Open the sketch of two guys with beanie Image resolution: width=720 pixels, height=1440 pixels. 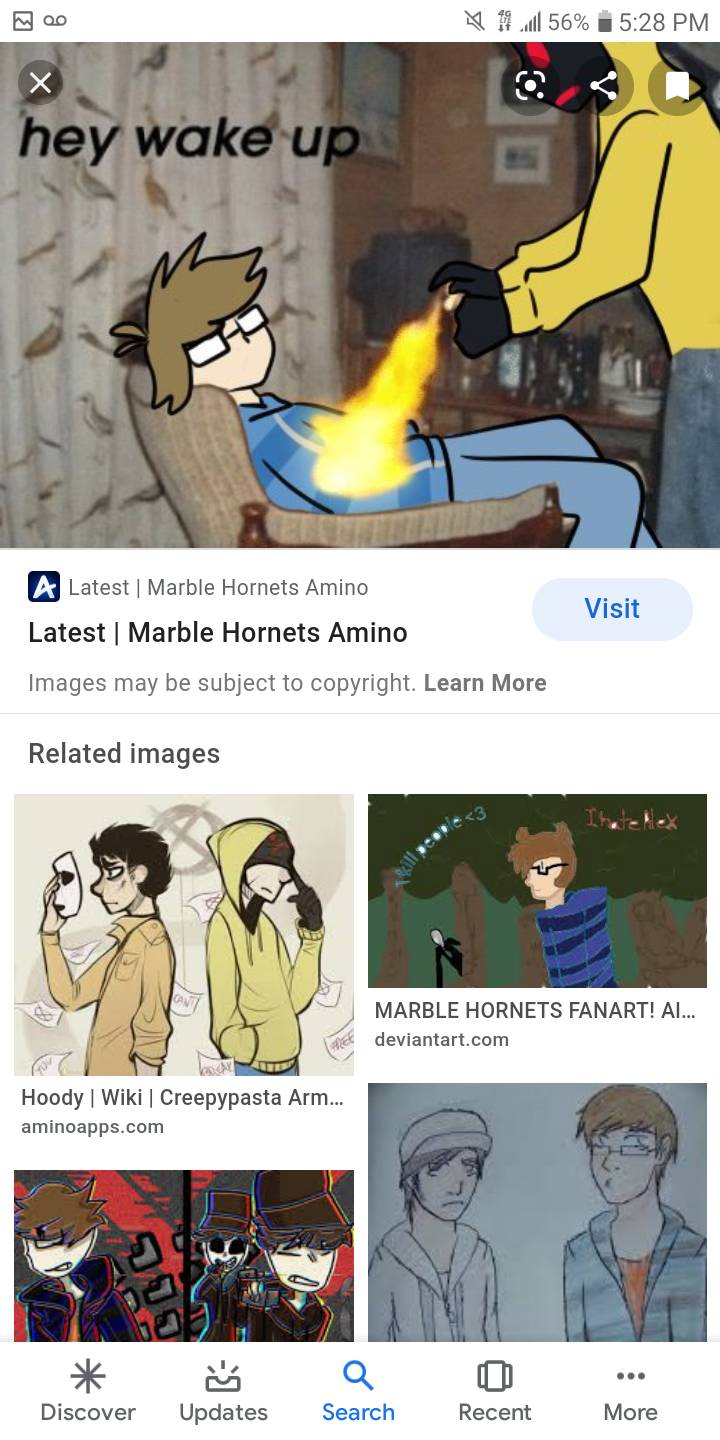click(x=537, y=1210)
